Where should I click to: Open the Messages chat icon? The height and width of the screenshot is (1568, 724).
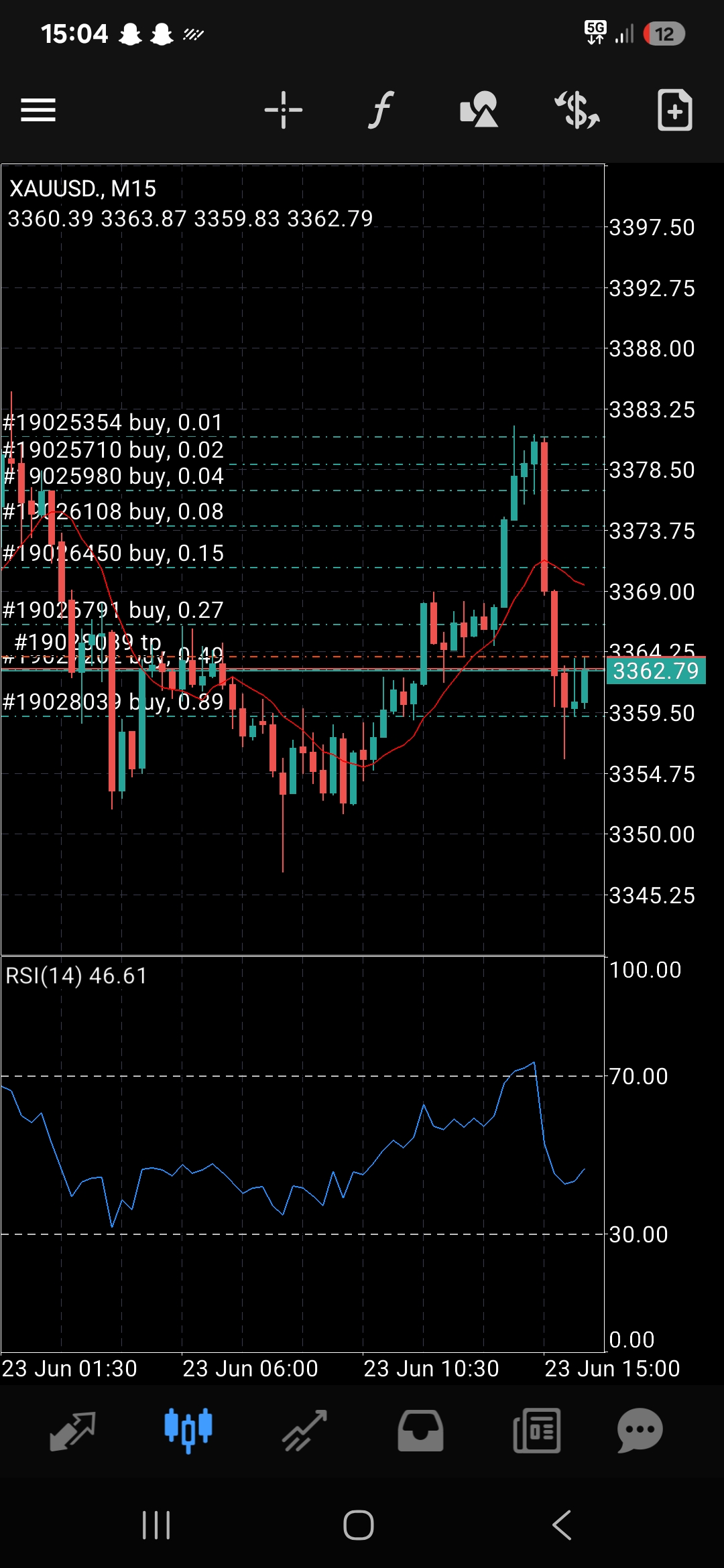[x=639, y=1431]
